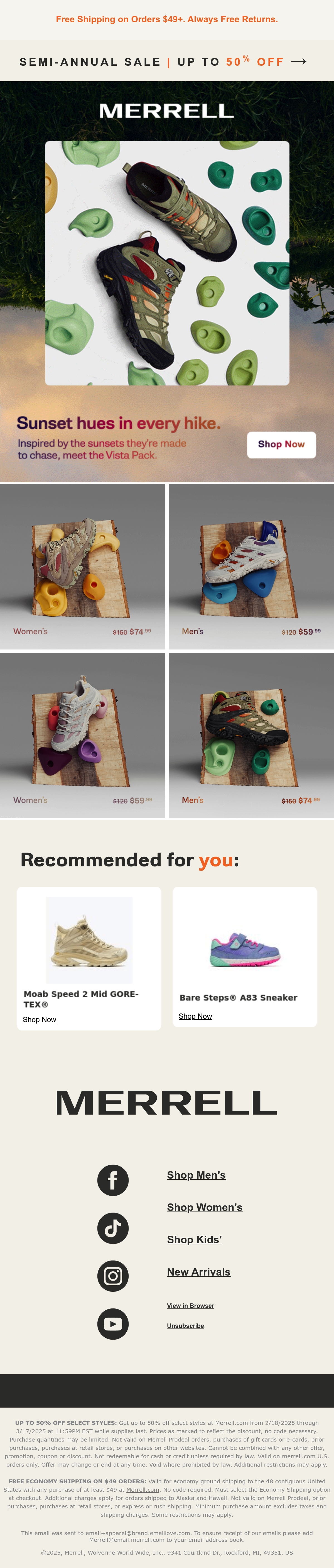Visit Merrell's Instagram icon
Image resolution: width=334 pixels, height=1568 pixels.
click(x=113, y=1276)
